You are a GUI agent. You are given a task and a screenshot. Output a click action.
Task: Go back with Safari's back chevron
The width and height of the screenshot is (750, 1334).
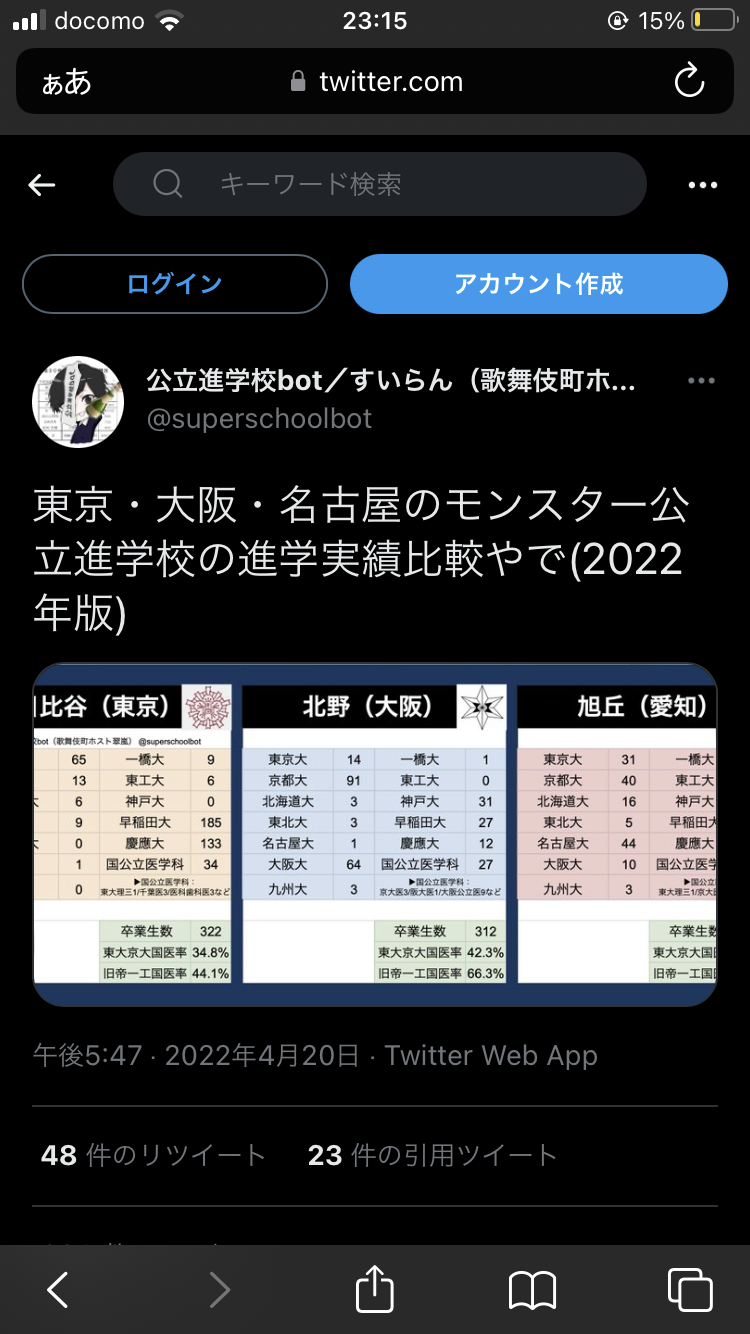[58, 1289]
